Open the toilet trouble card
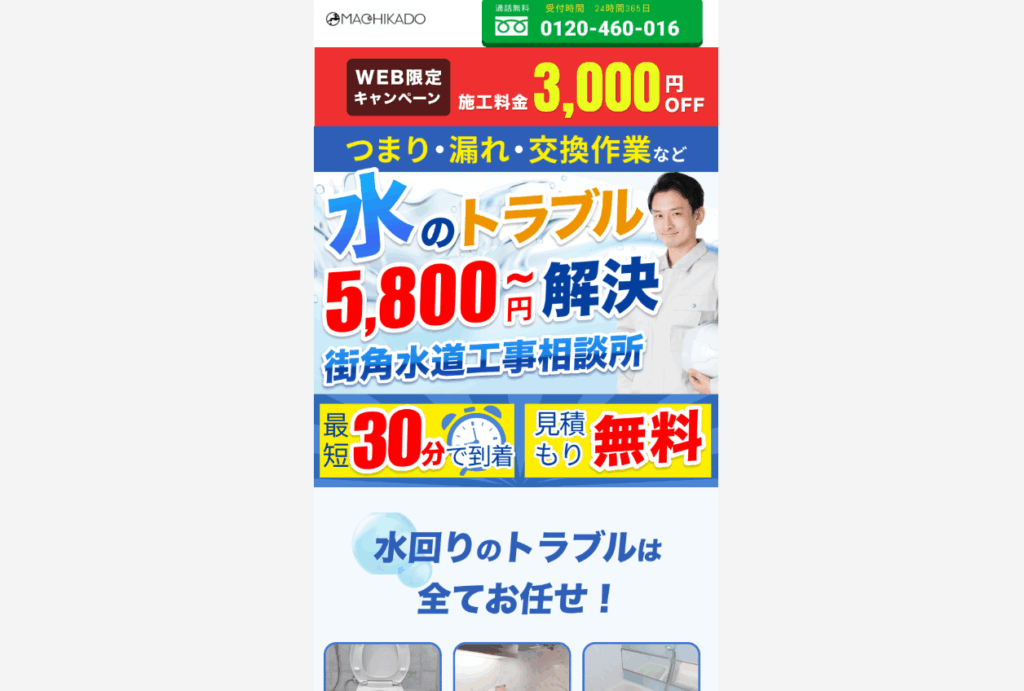Viewport: 1024px width, 691px height. click(x=382, y=668)
